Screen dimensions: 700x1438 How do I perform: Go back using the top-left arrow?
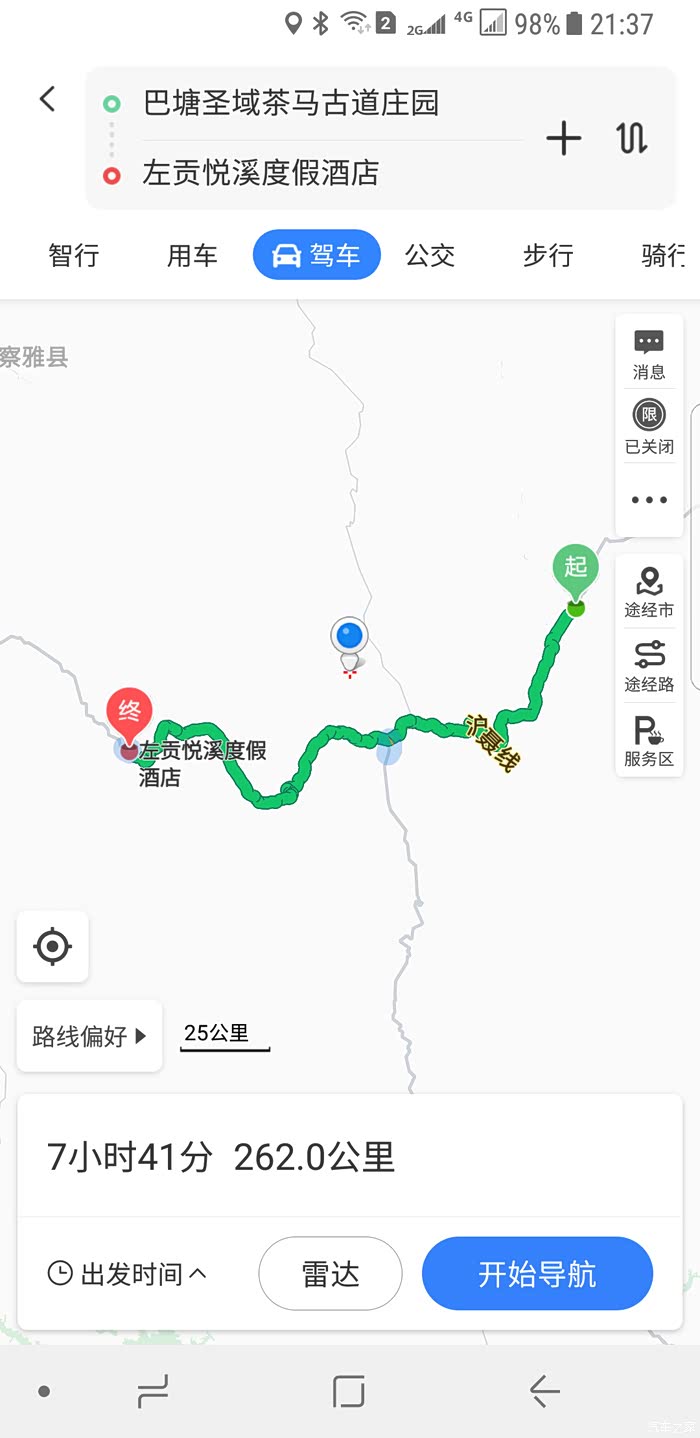point(47,99)
